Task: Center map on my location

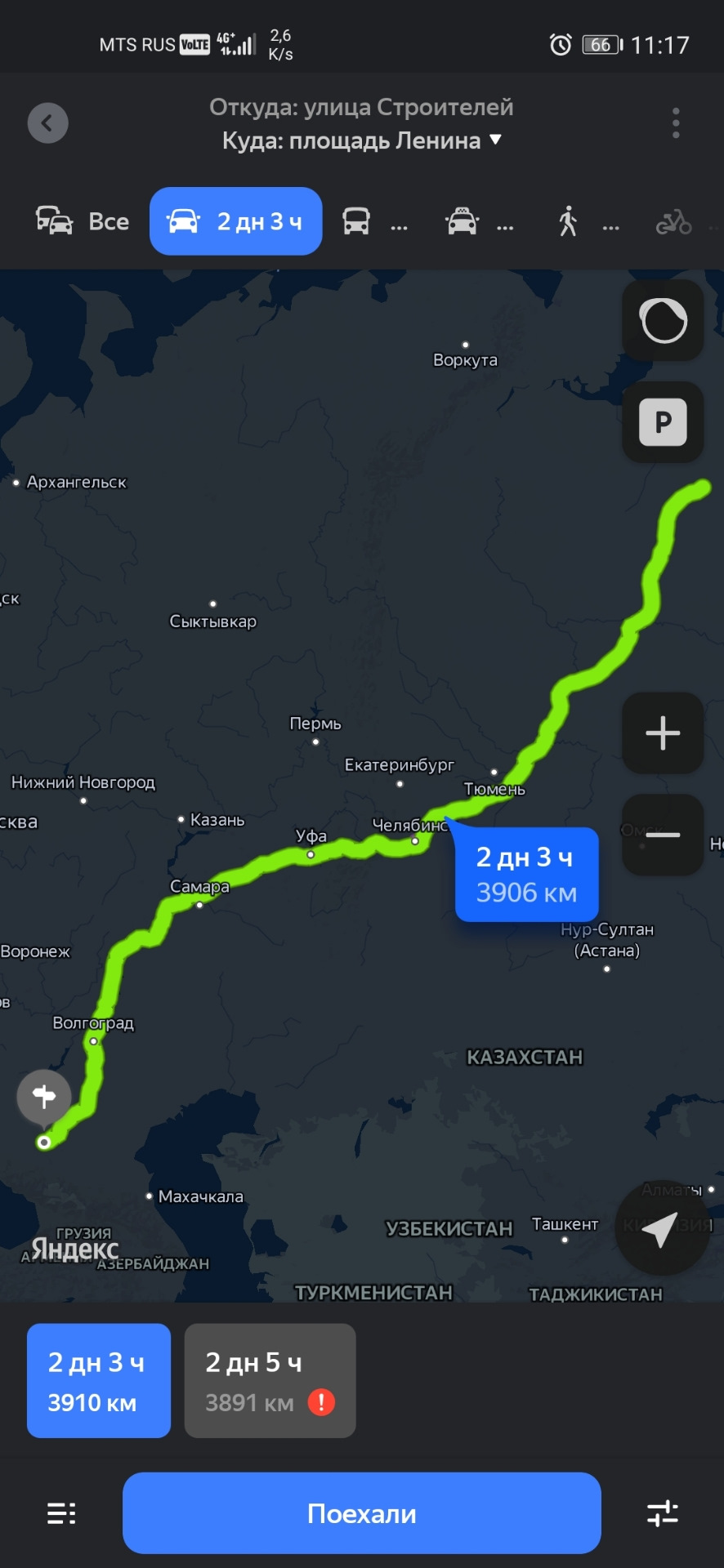Action: (x=660, y=1230)
